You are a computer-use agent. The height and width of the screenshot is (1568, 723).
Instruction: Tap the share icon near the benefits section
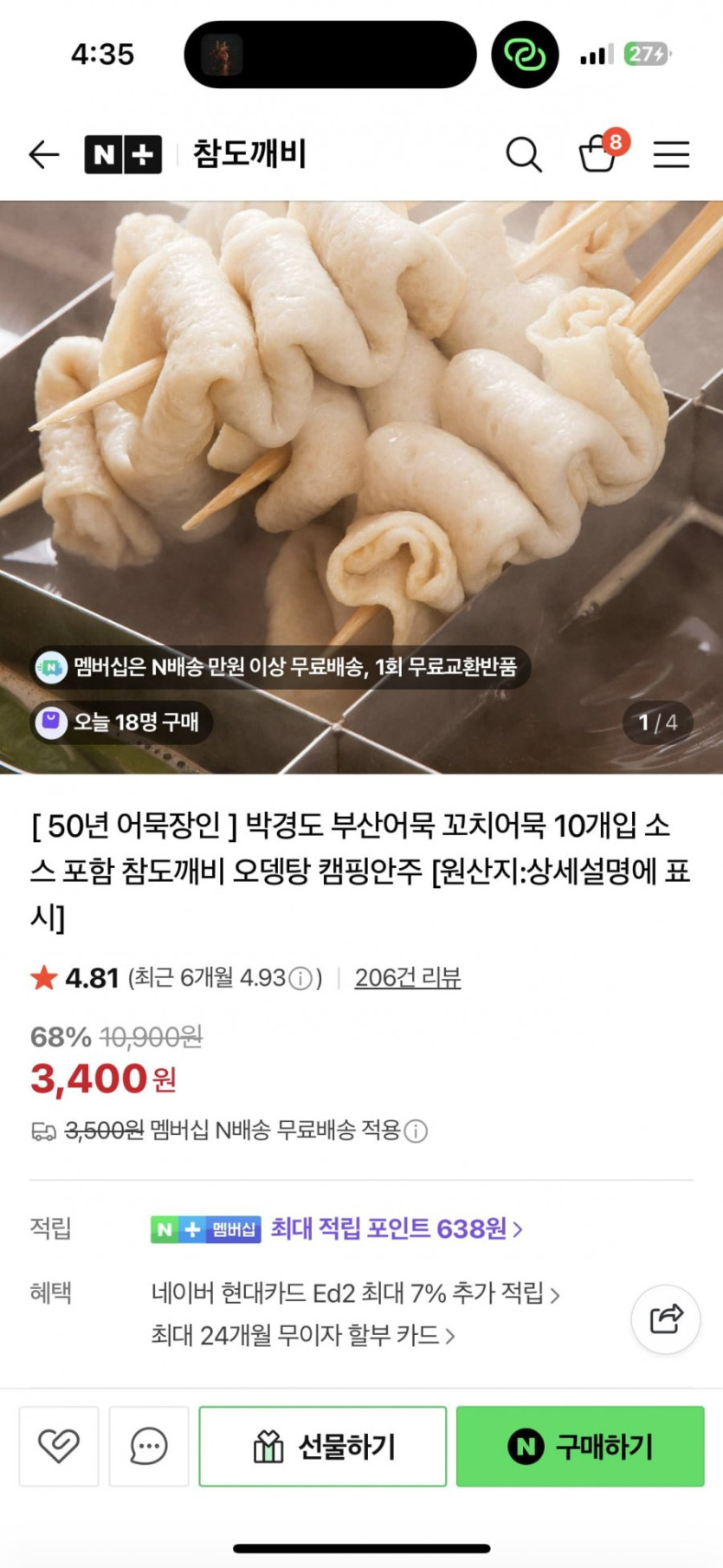(x=665, y=1319)
